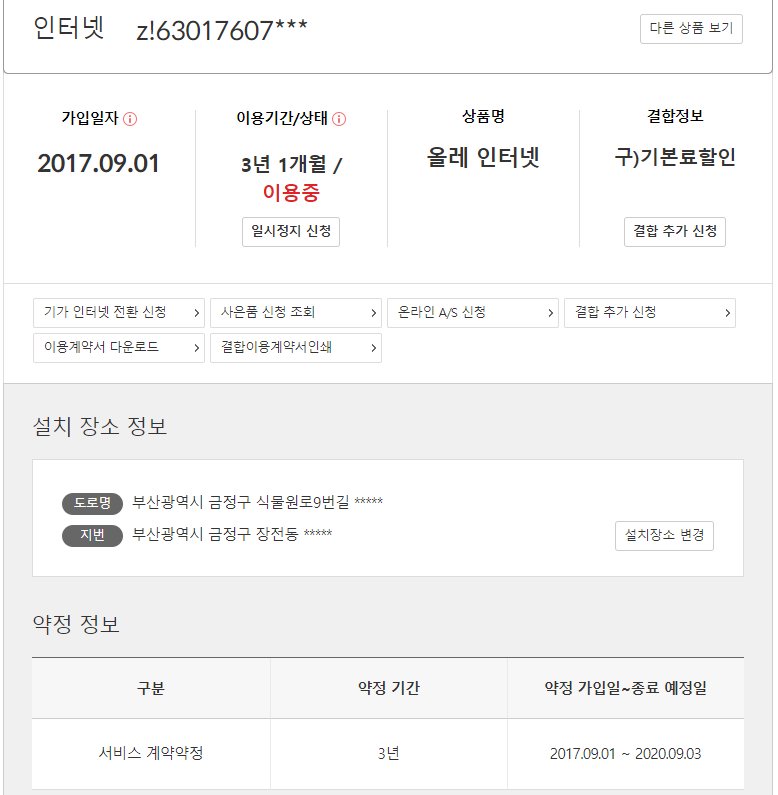Tap the 다른 상품 보기 button

(x=691, y=29)
